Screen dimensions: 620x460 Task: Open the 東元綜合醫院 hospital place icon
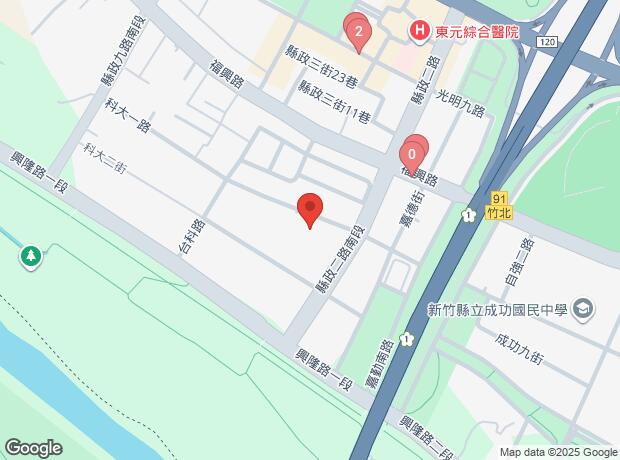[420, 30]
